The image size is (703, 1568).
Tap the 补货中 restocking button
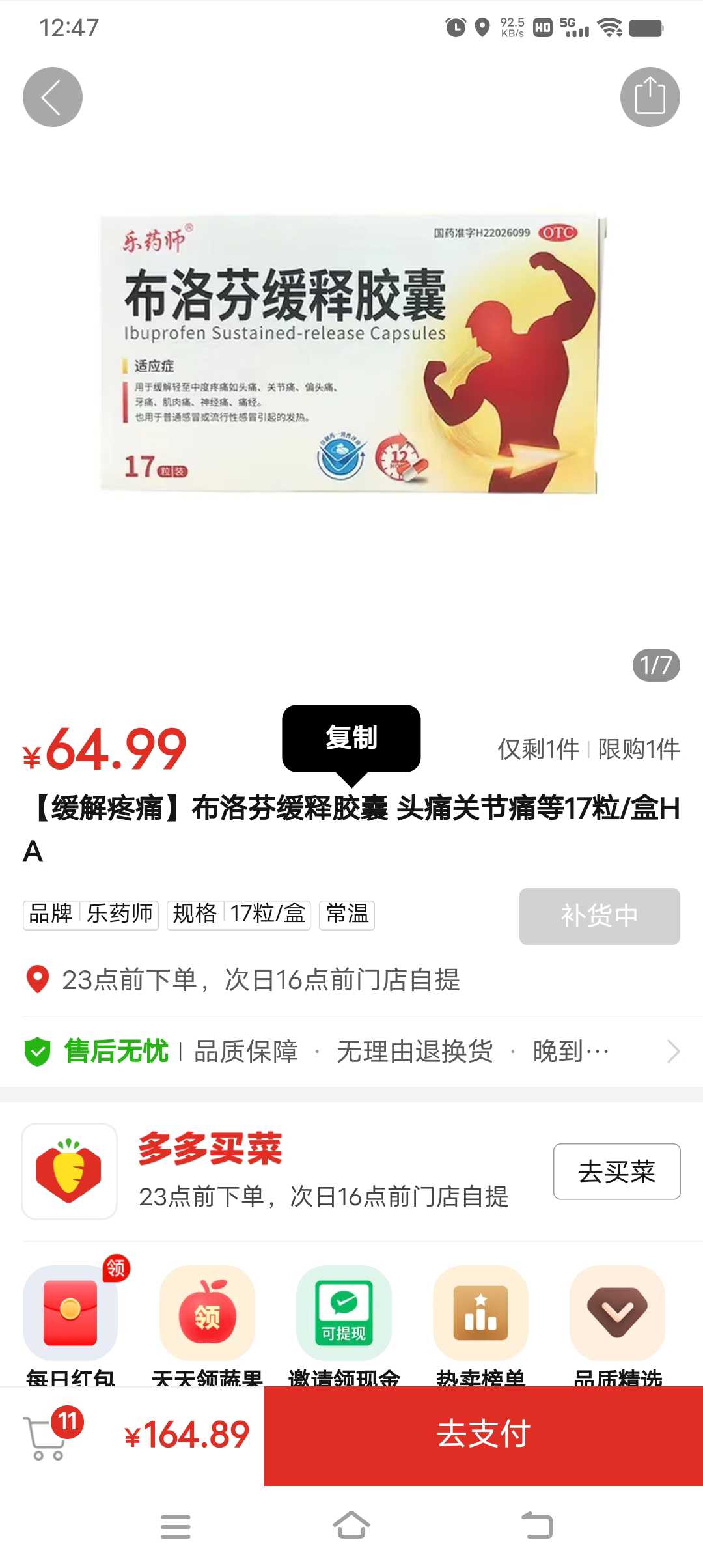(x=600, y=916)
